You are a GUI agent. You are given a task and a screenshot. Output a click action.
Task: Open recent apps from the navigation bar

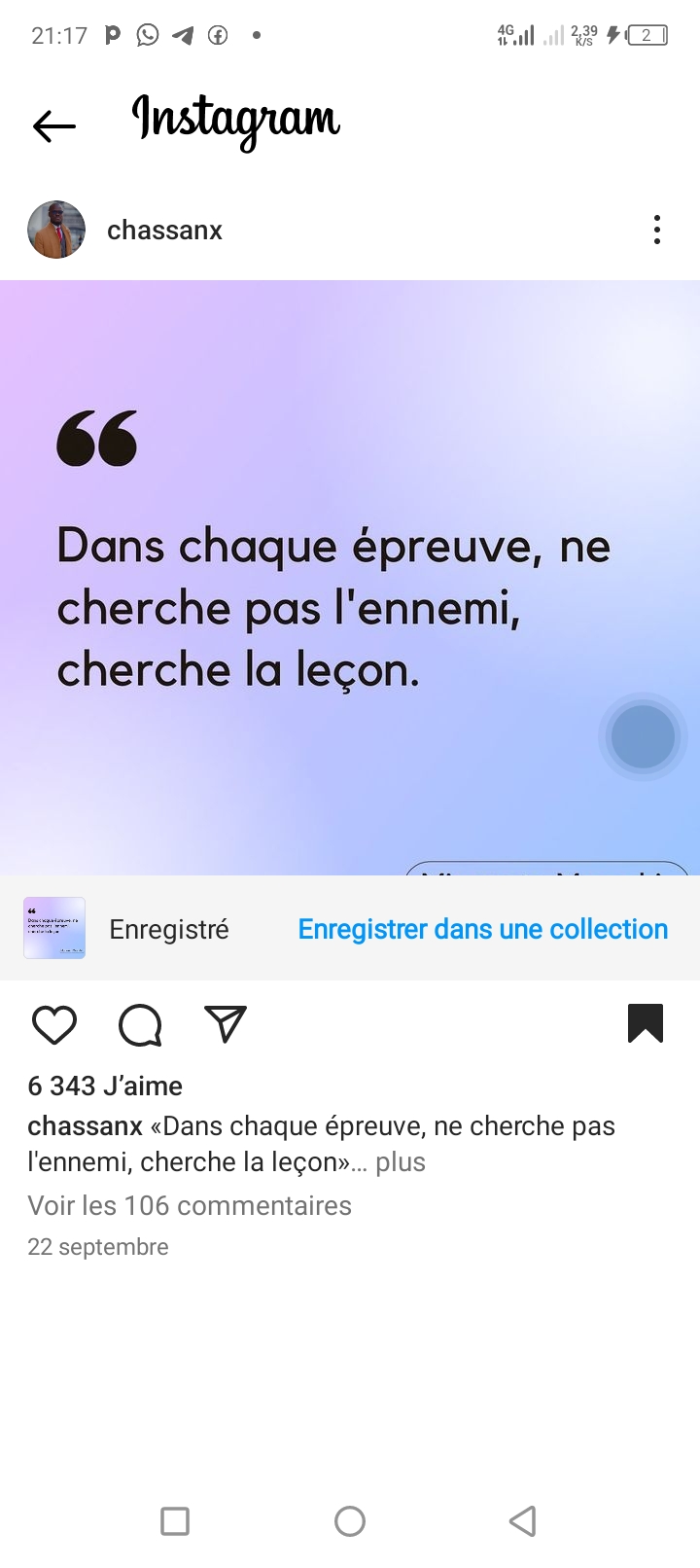point(175,1520)
